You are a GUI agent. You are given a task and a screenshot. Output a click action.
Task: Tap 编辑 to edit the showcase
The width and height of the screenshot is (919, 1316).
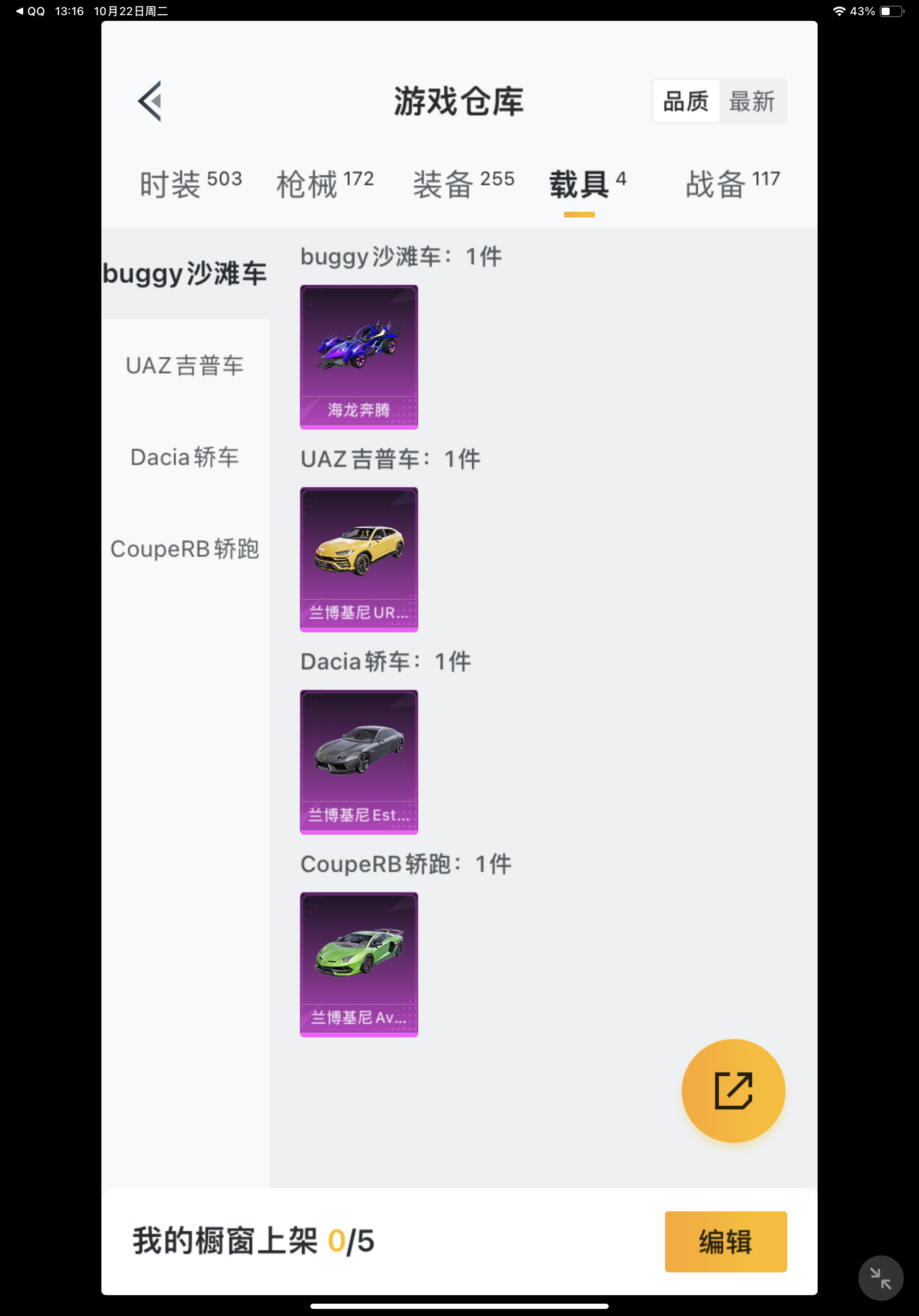point(725,1241)
